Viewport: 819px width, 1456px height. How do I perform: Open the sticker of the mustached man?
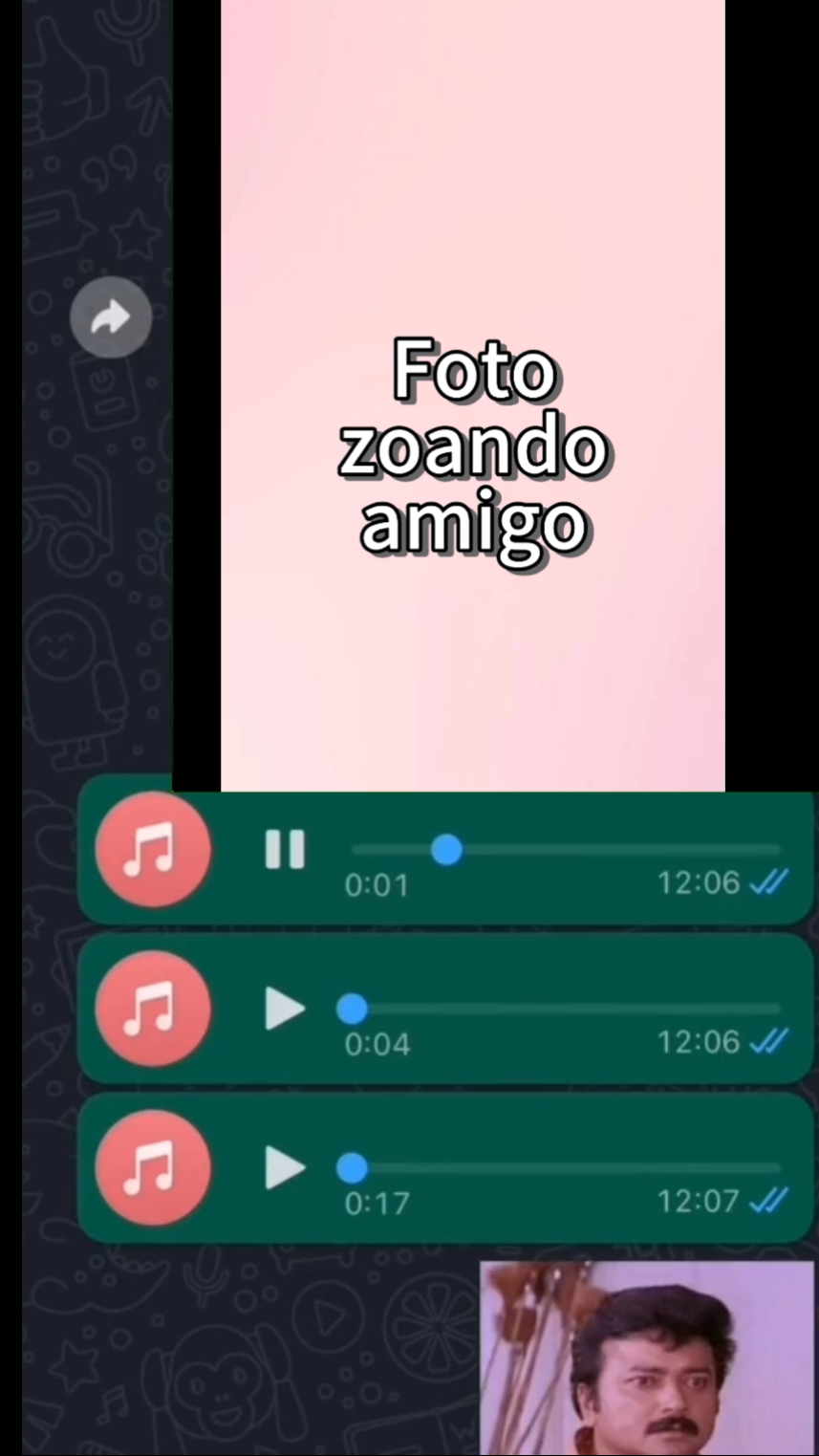click(647, 1358)
